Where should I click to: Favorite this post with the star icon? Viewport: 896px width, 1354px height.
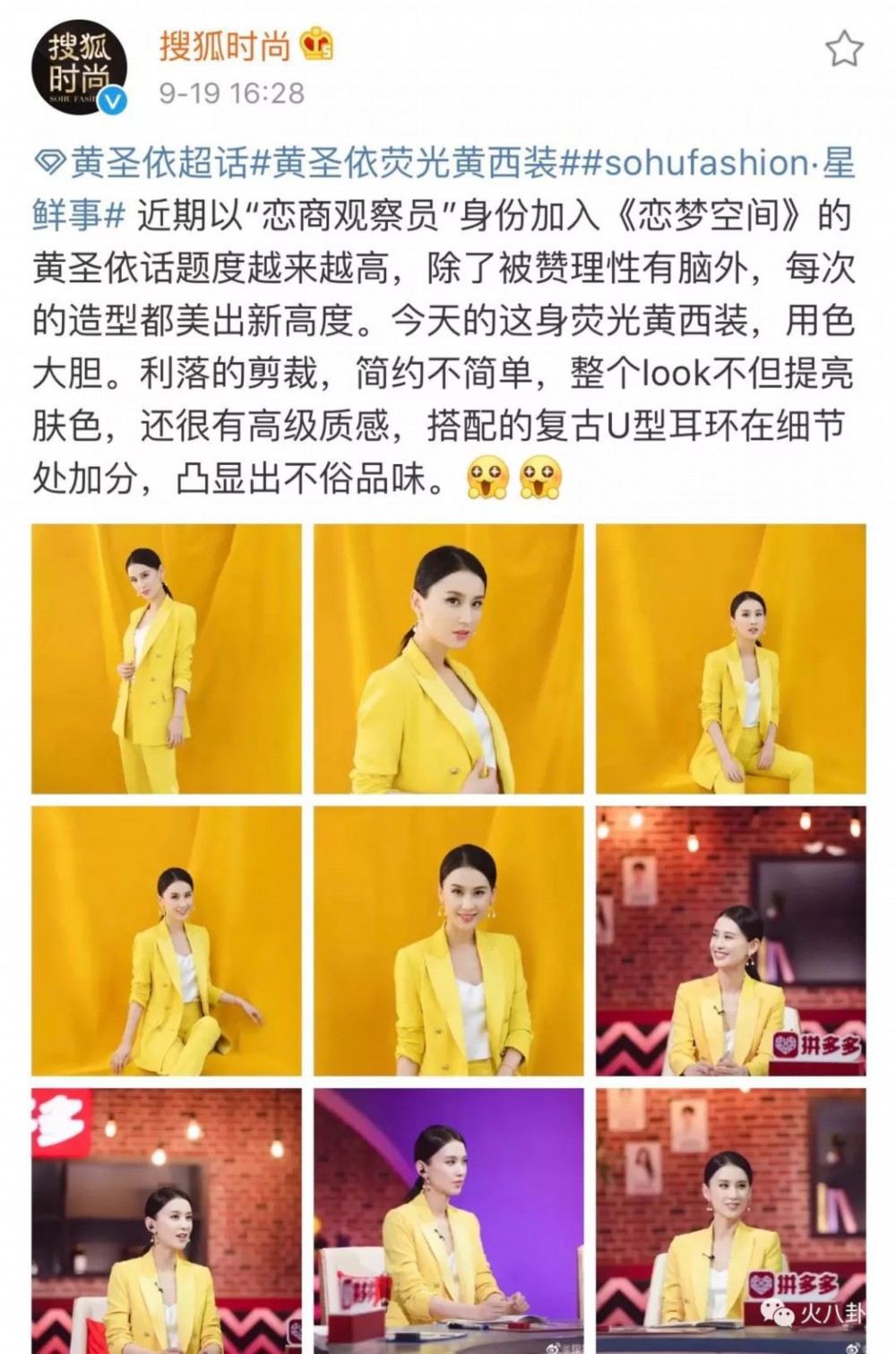842,48
